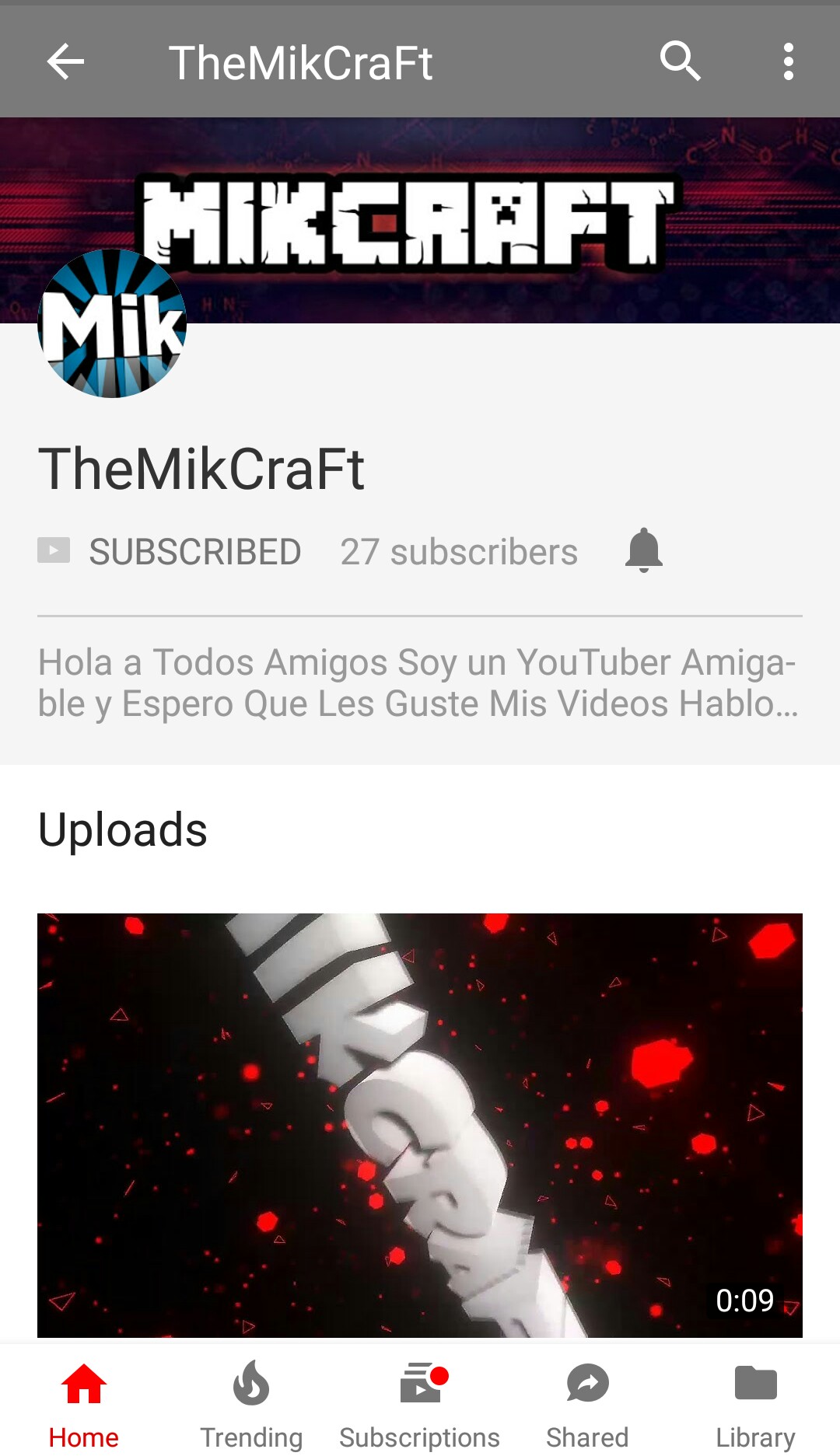840x1456 pixels.
Task: Tap the SUBSCRIBED button to unsubscribe
Action: (170, 552)
